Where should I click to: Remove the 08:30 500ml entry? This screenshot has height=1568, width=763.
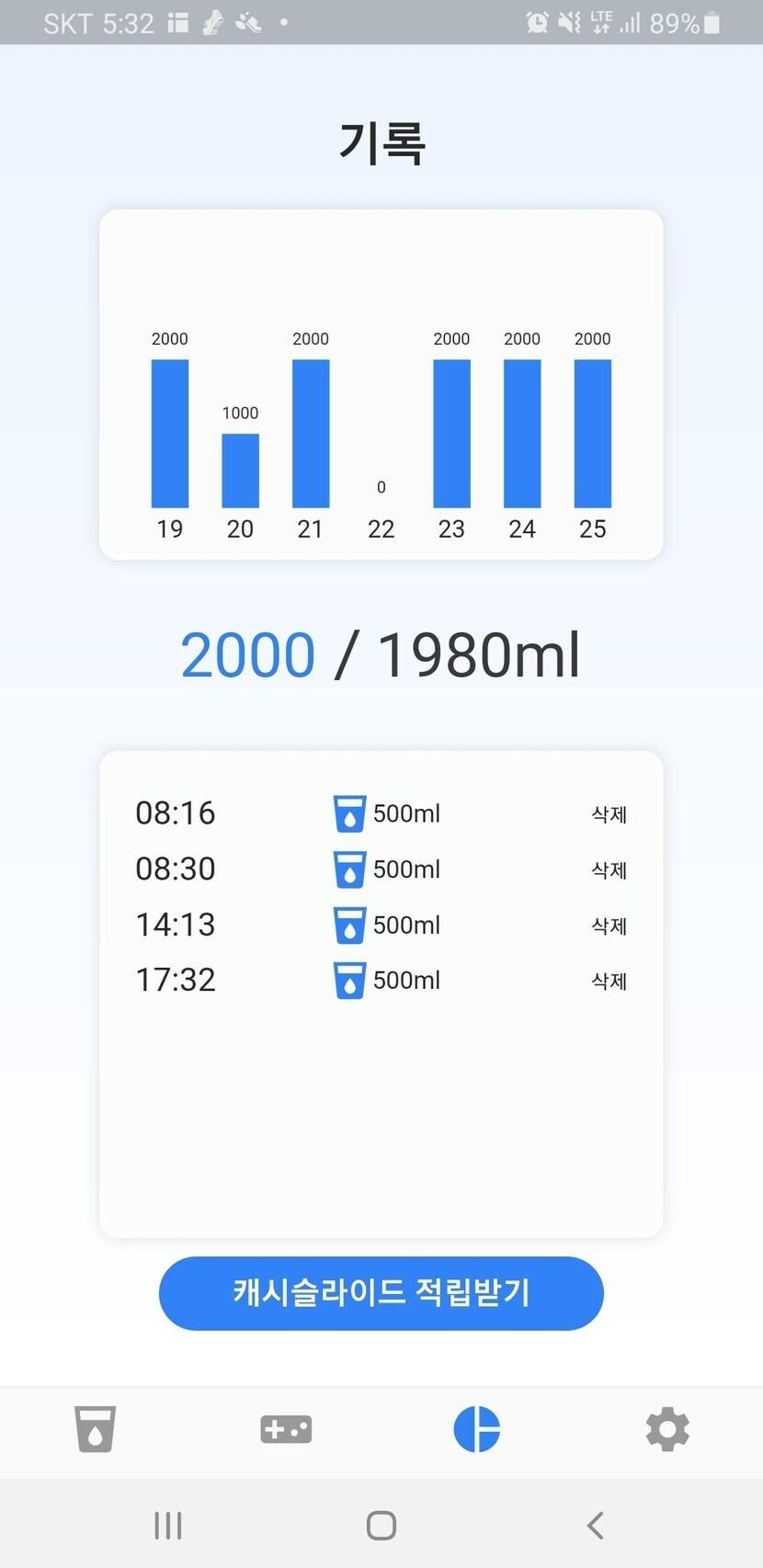coord(609,870)
